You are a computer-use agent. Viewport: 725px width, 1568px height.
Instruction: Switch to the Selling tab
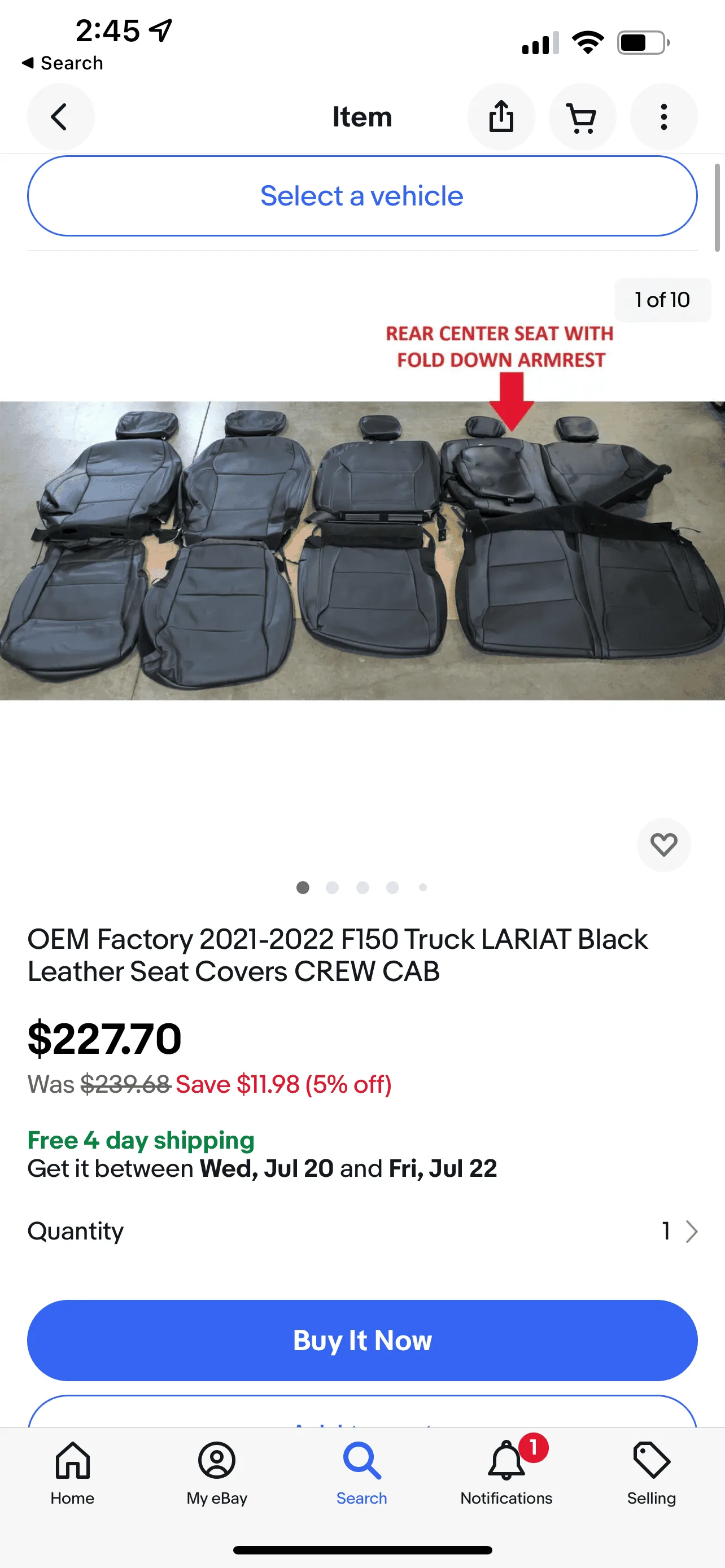(650, 1472)
